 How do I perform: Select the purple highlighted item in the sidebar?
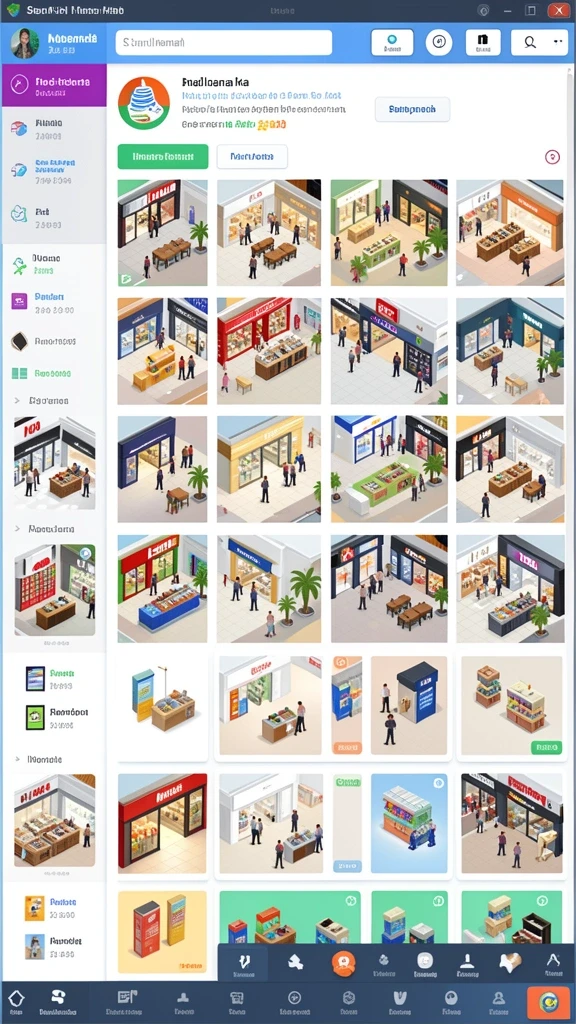coord(54,85)
